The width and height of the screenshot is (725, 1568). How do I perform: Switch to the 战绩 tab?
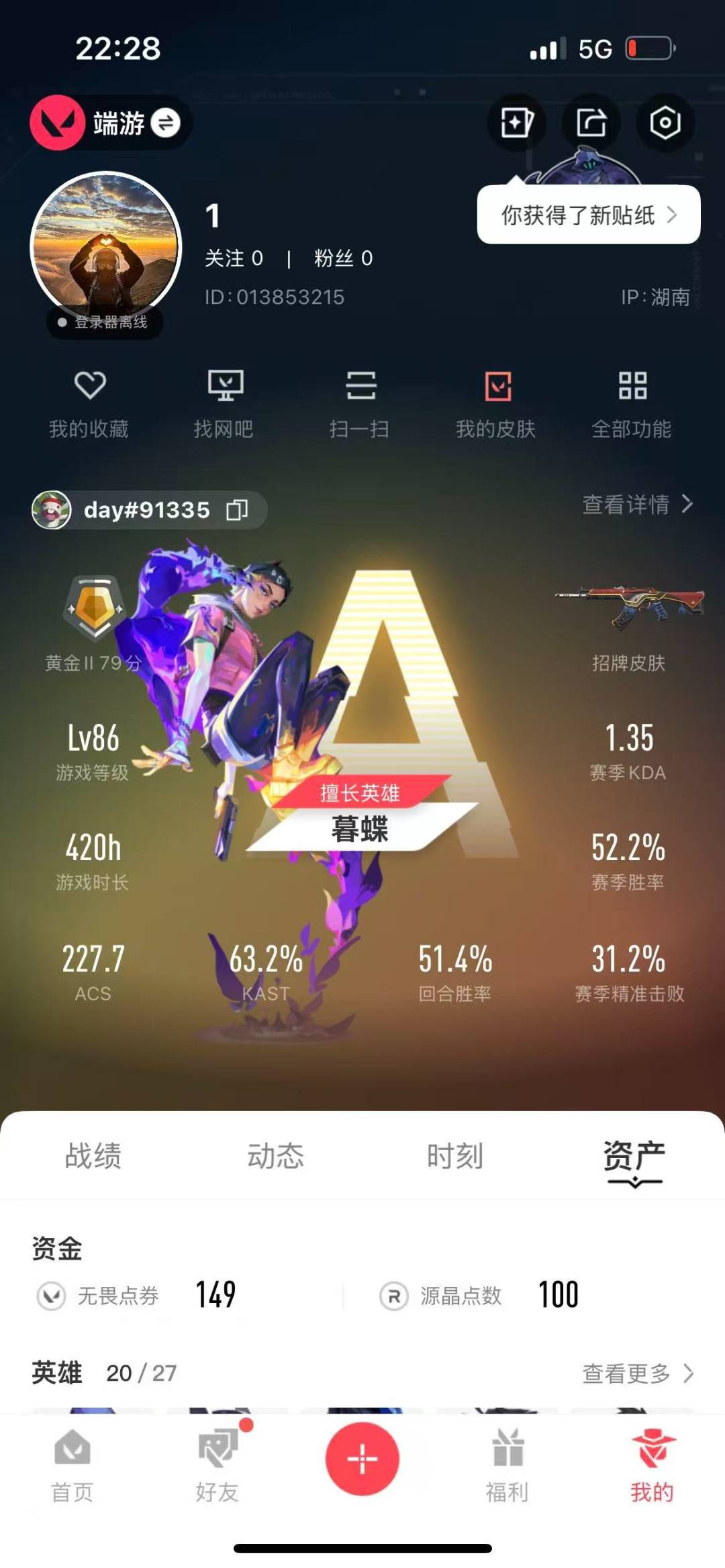click(x=93, y=1156)
